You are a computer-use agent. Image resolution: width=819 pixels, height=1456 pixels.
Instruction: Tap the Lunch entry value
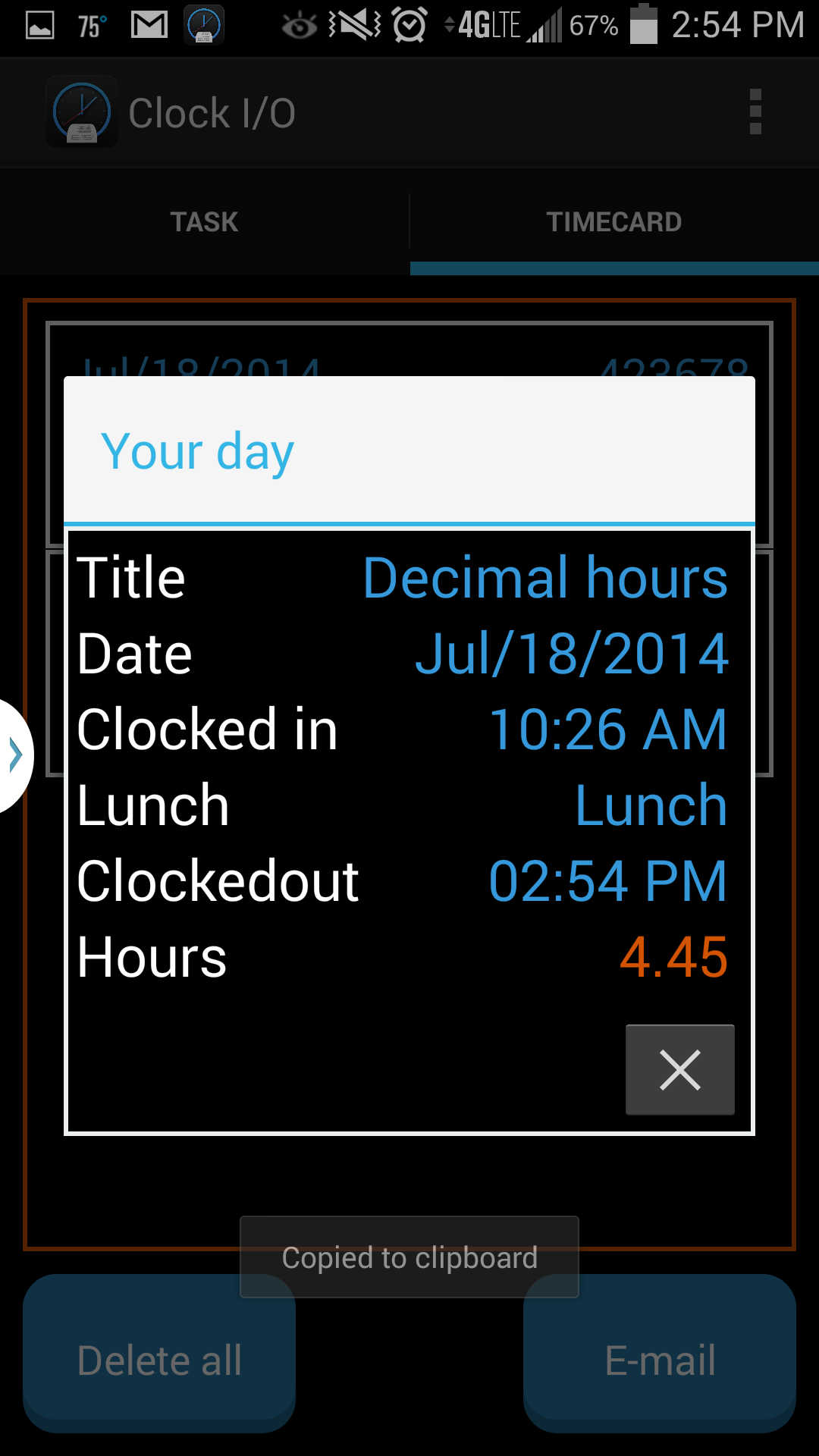coord(651,805)
